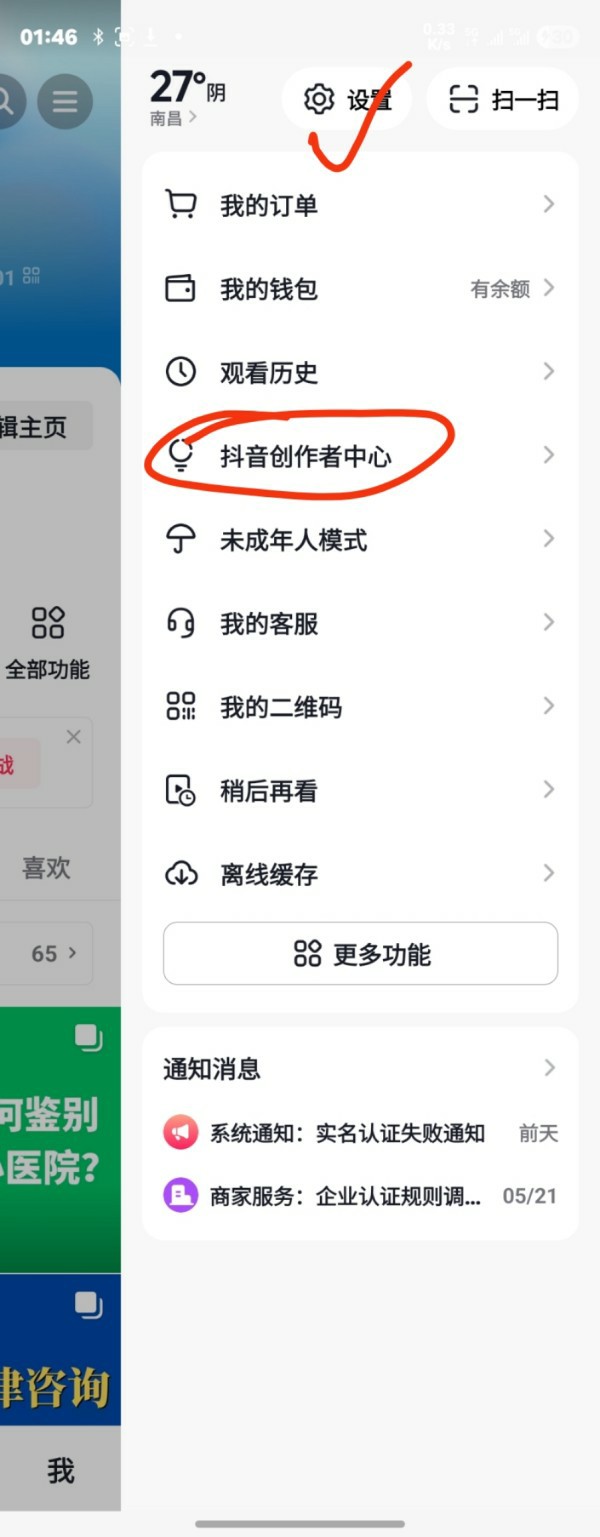600x1537 pixels.
Task: Expand 通知消息 section
Action: pyautogui.click(x=360, y=1068)
